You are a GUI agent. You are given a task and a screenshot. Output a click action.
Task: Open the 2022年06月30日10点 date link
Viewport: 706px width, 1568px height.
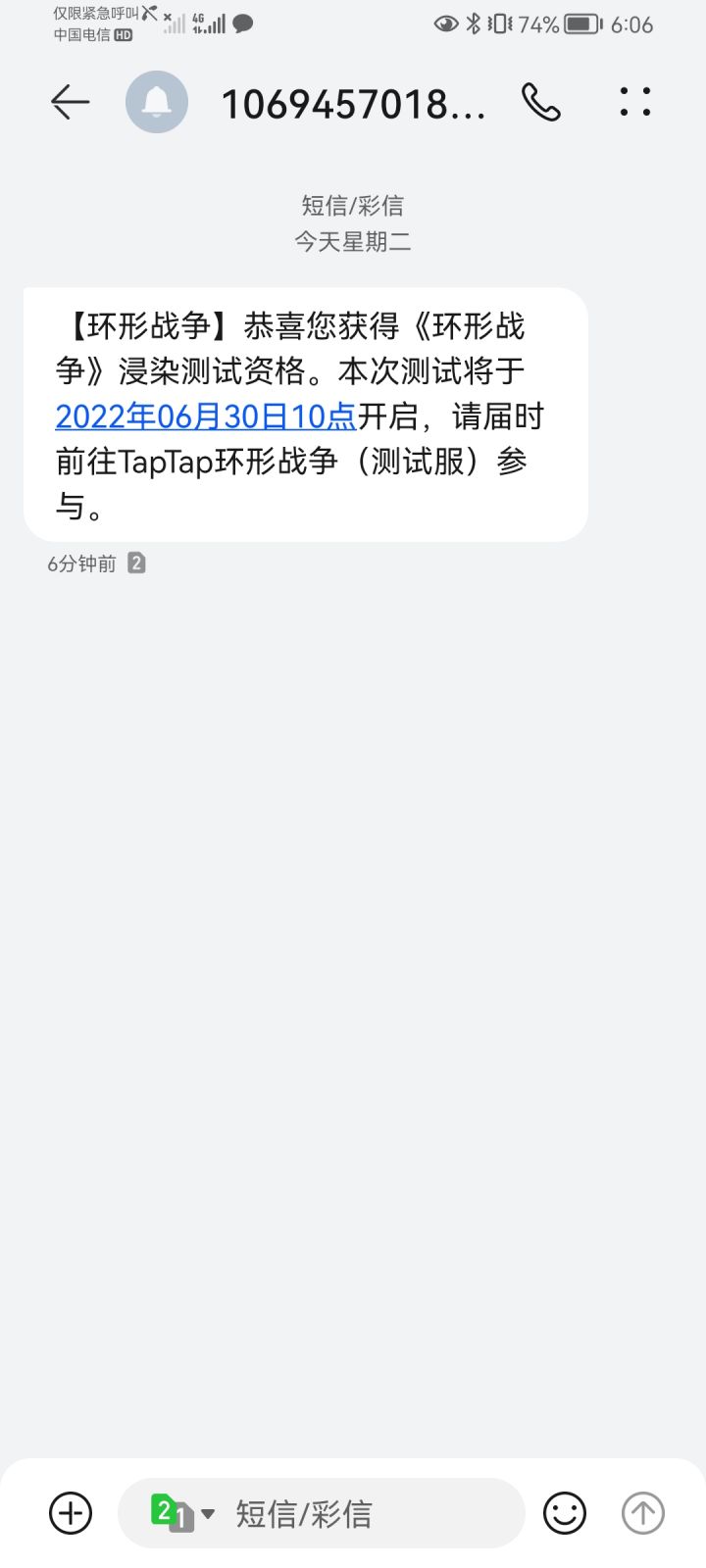click(205, 416)
